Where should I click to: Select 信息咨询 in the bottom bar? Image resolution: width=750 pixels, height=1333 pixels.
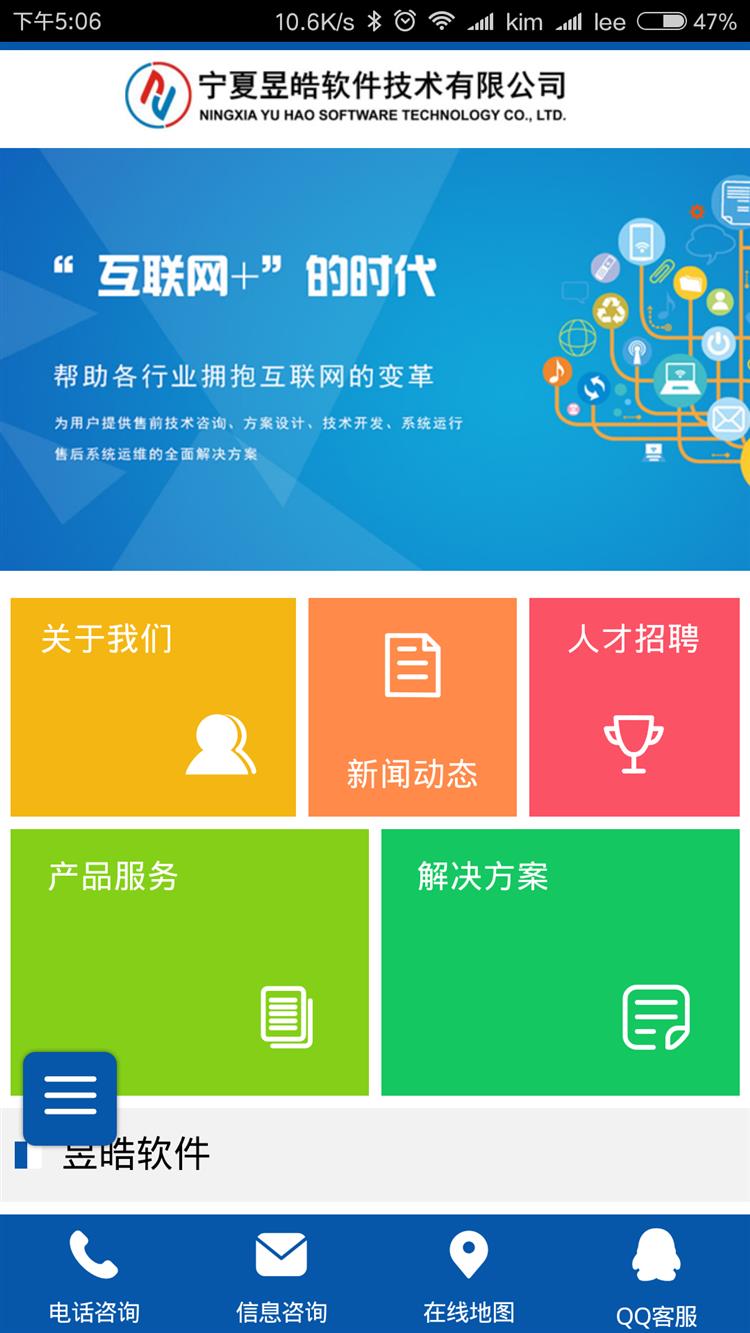point(281,1275)
